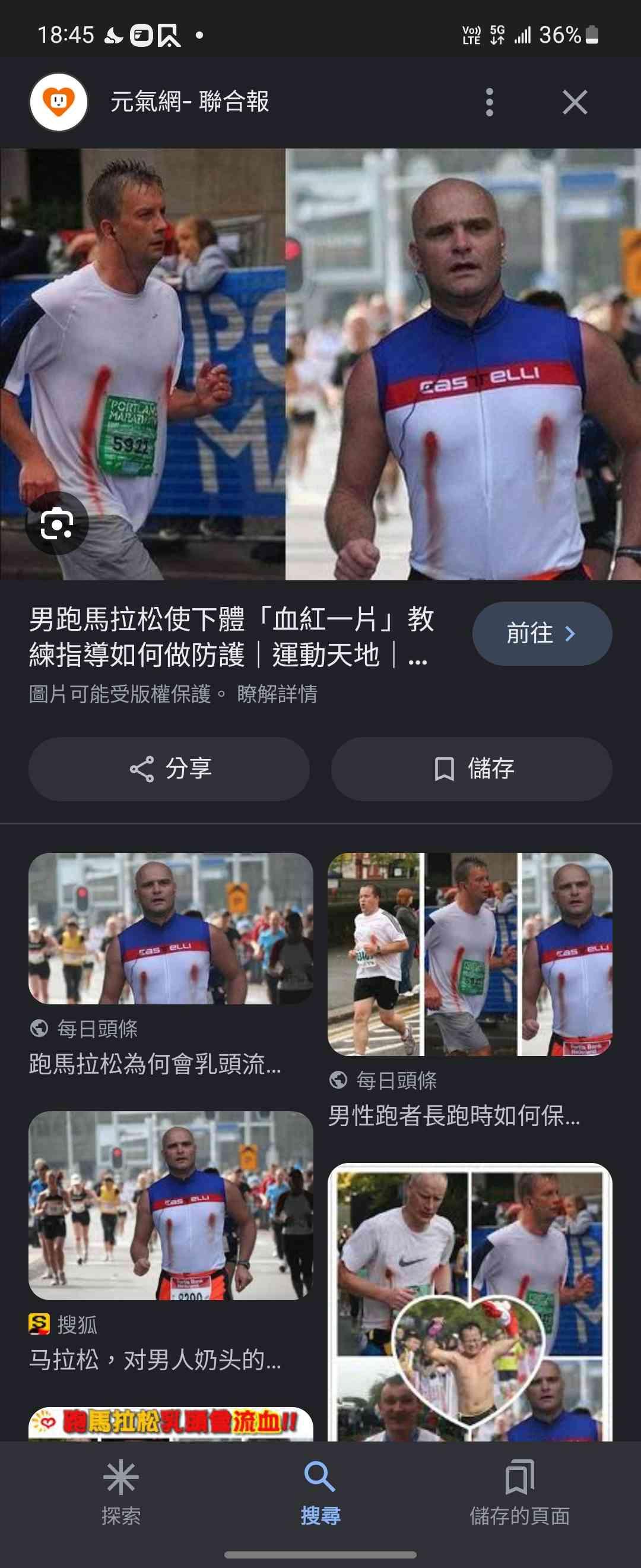Viewport: 641px width, 1568px height.
Task: Select the 搜尋 tab
Action: pos(320,1492)
